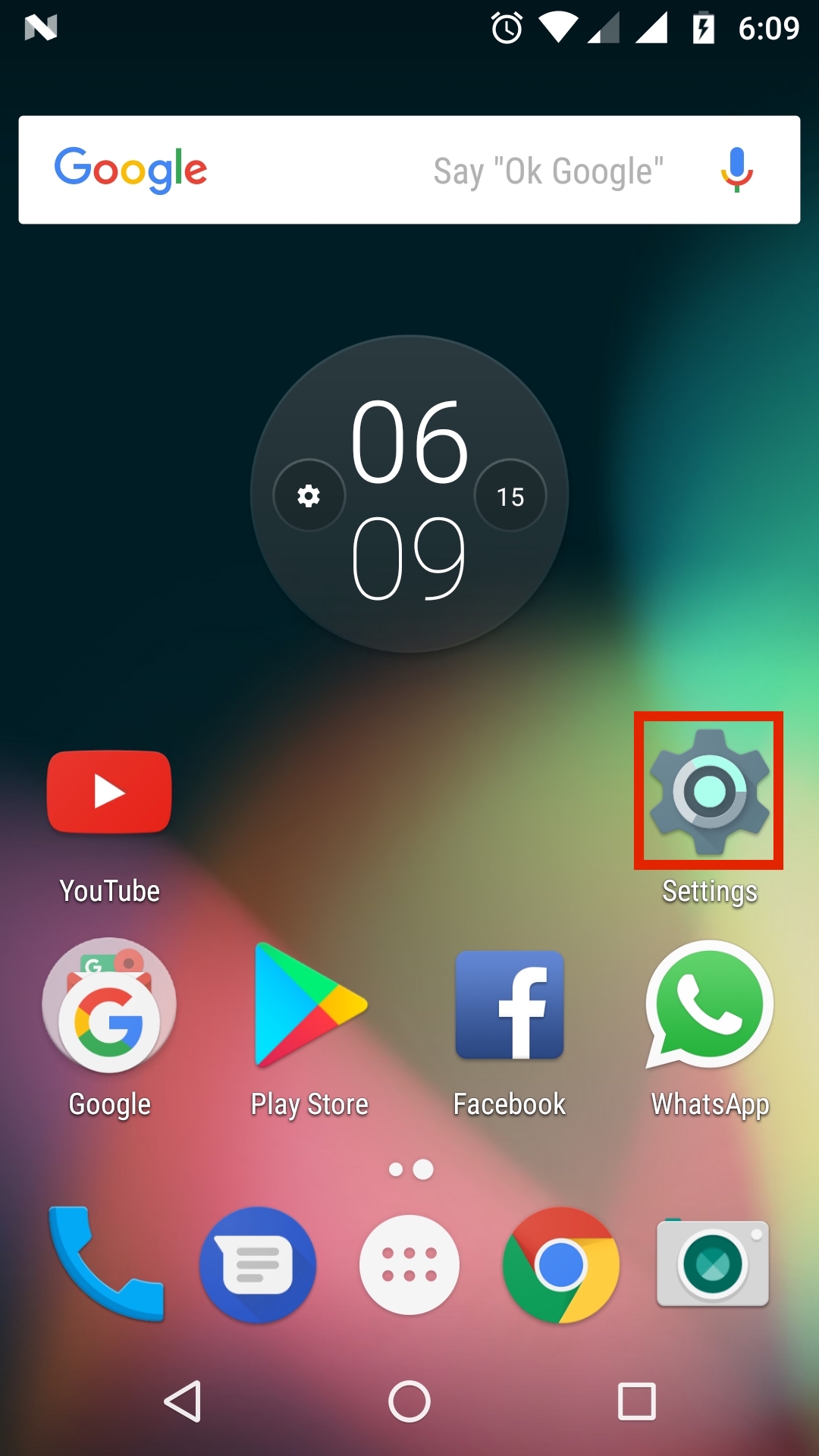Launch Chrome browser

coord(561,1265)
